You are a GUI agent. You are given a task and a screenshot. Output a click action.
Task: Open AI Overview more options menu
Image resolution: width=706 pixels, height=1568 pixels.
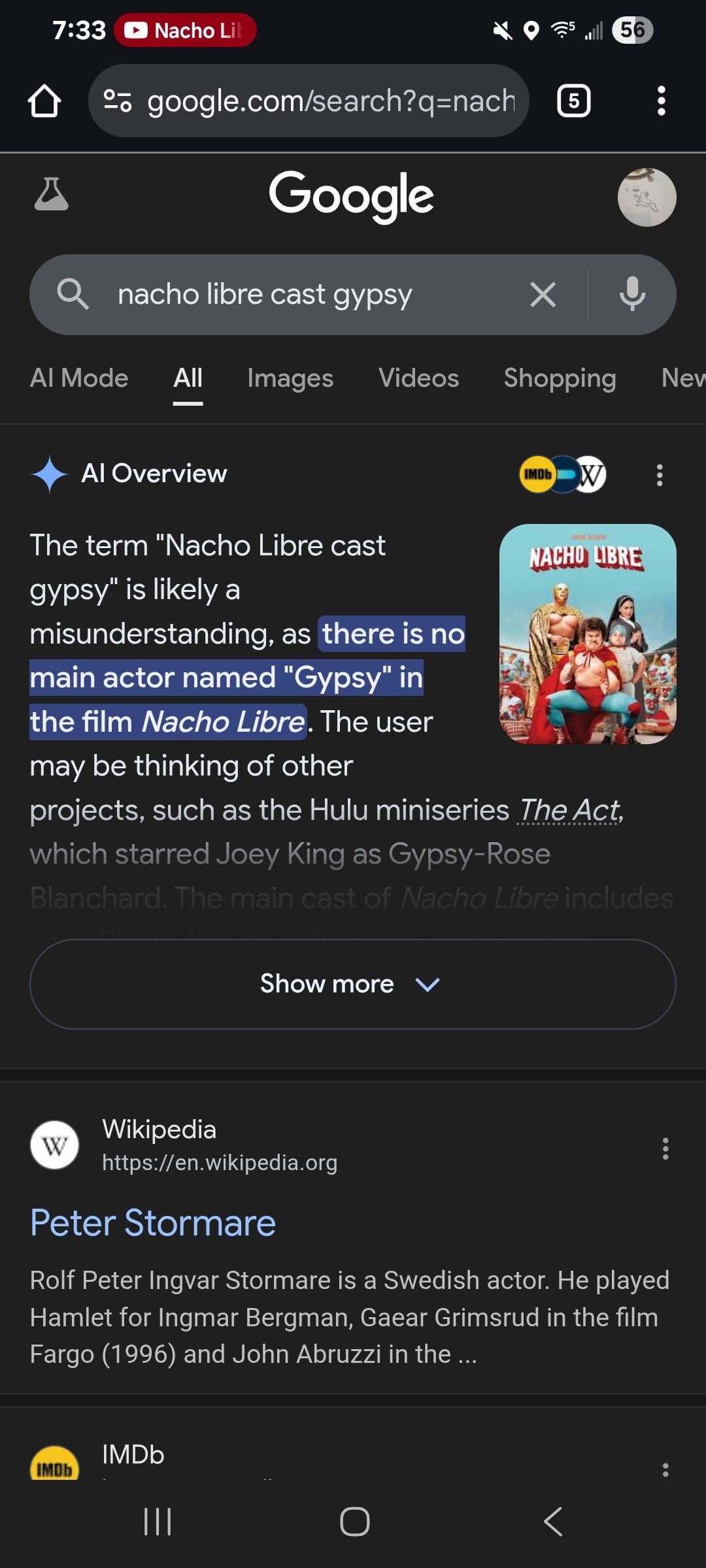[x=660, y=475]
